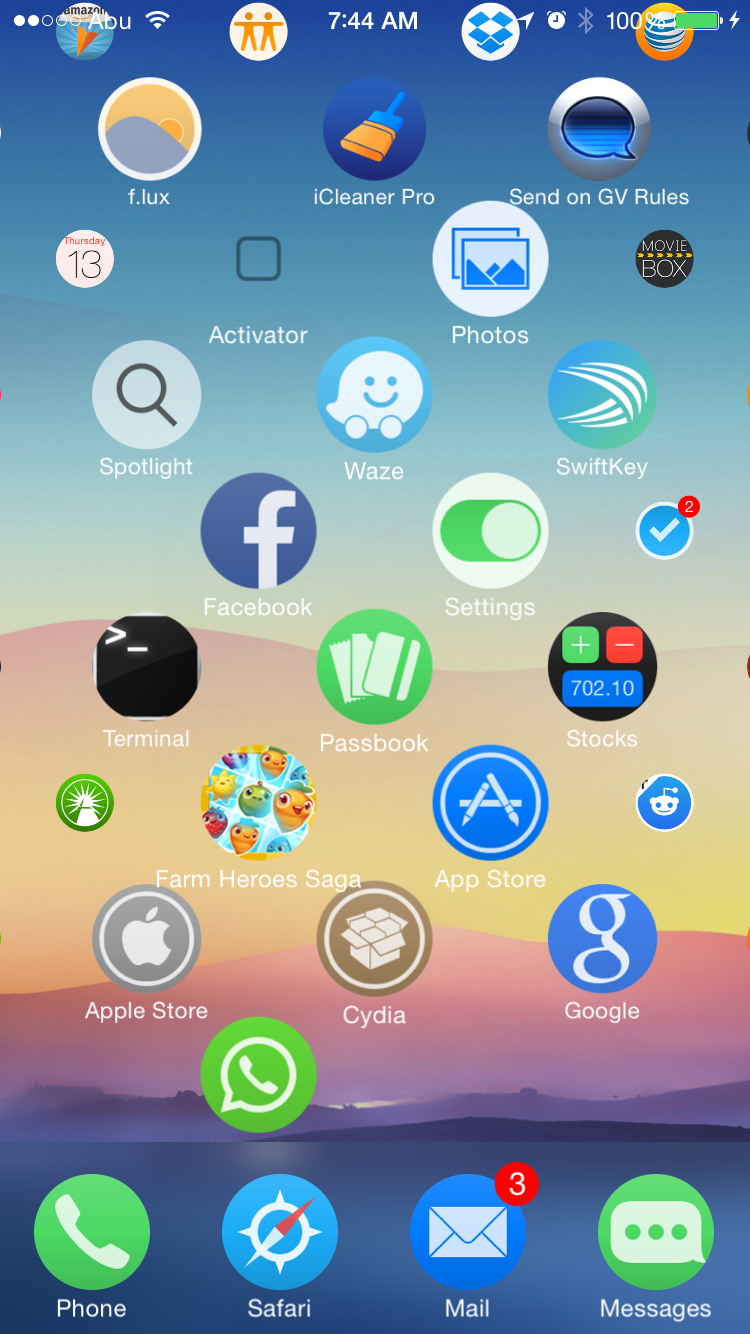Viewport: 750px width, 1334px height.
Task: Open the Settings app
Action: click(490, 531)
